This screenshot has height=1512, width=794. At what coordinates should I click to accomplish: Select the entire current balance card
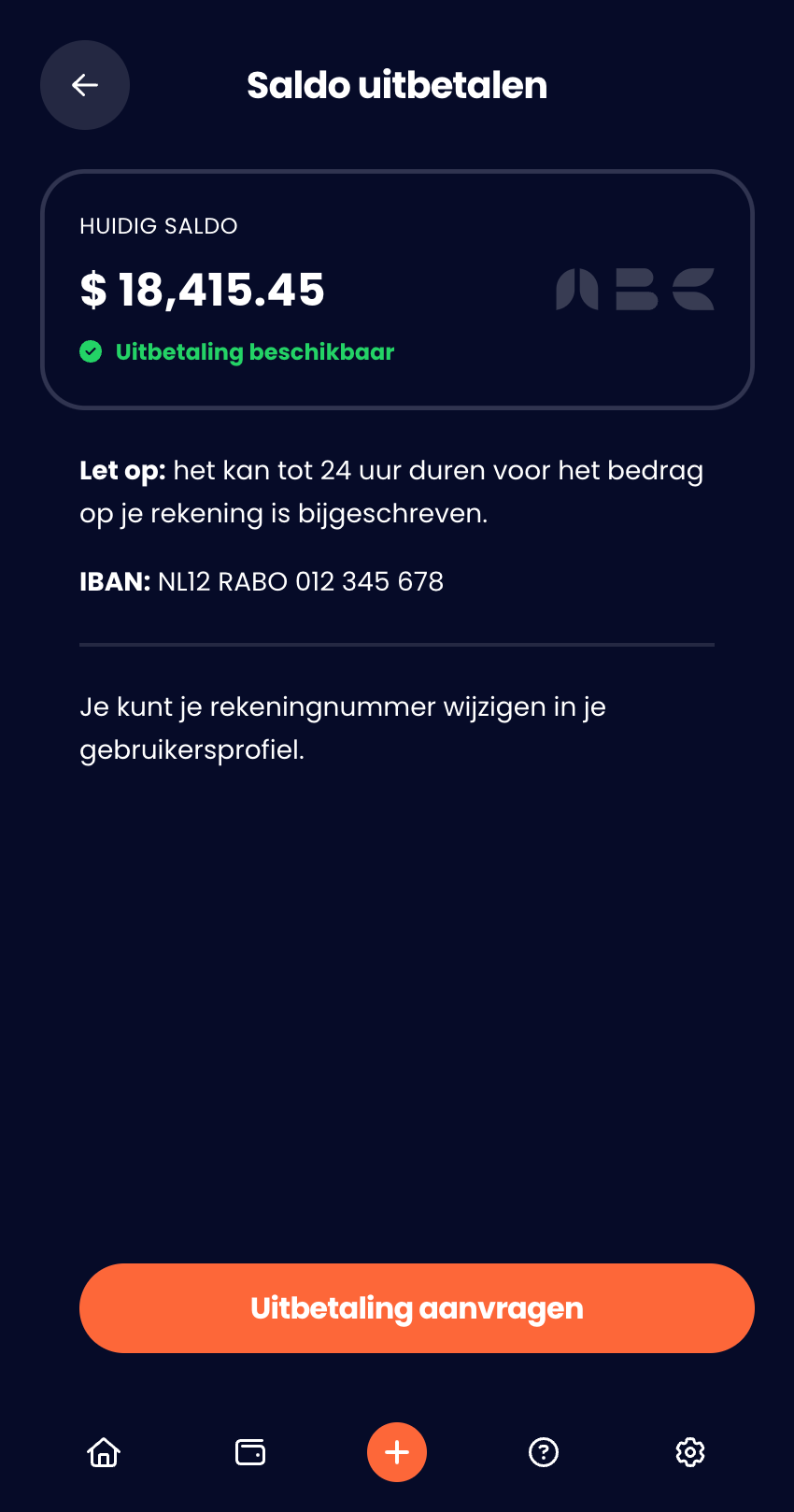click(397, 290)
